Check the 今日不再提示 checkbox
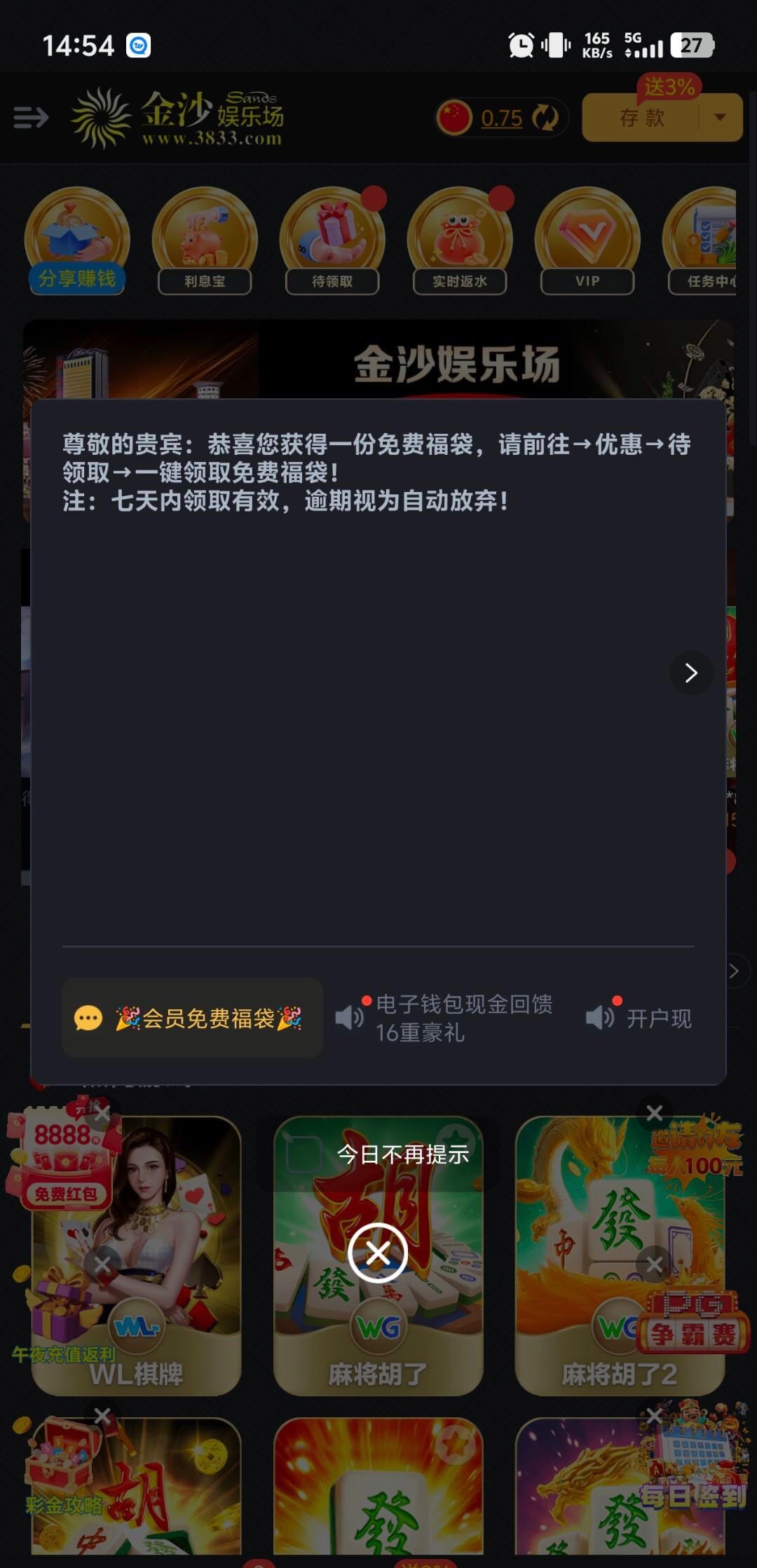 click(304, 1154)
